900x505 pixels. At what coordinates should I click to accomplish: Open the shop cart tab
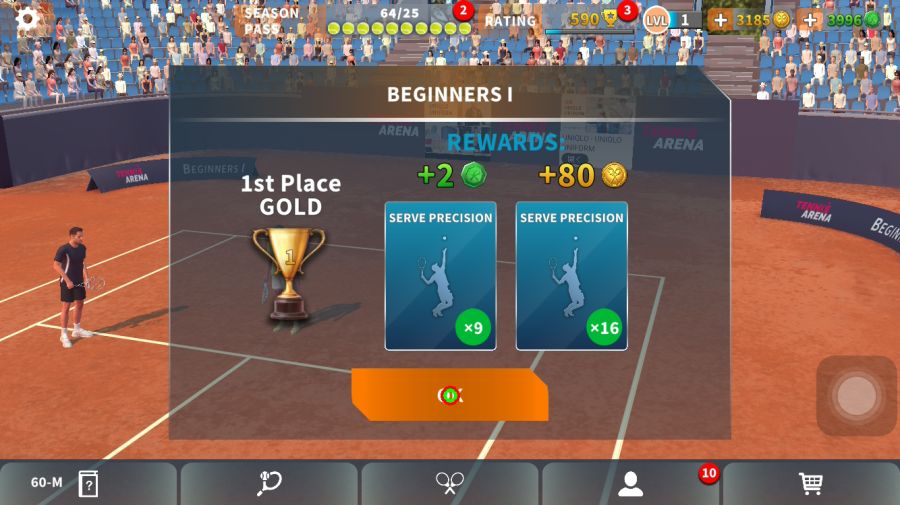pos(810,484)
